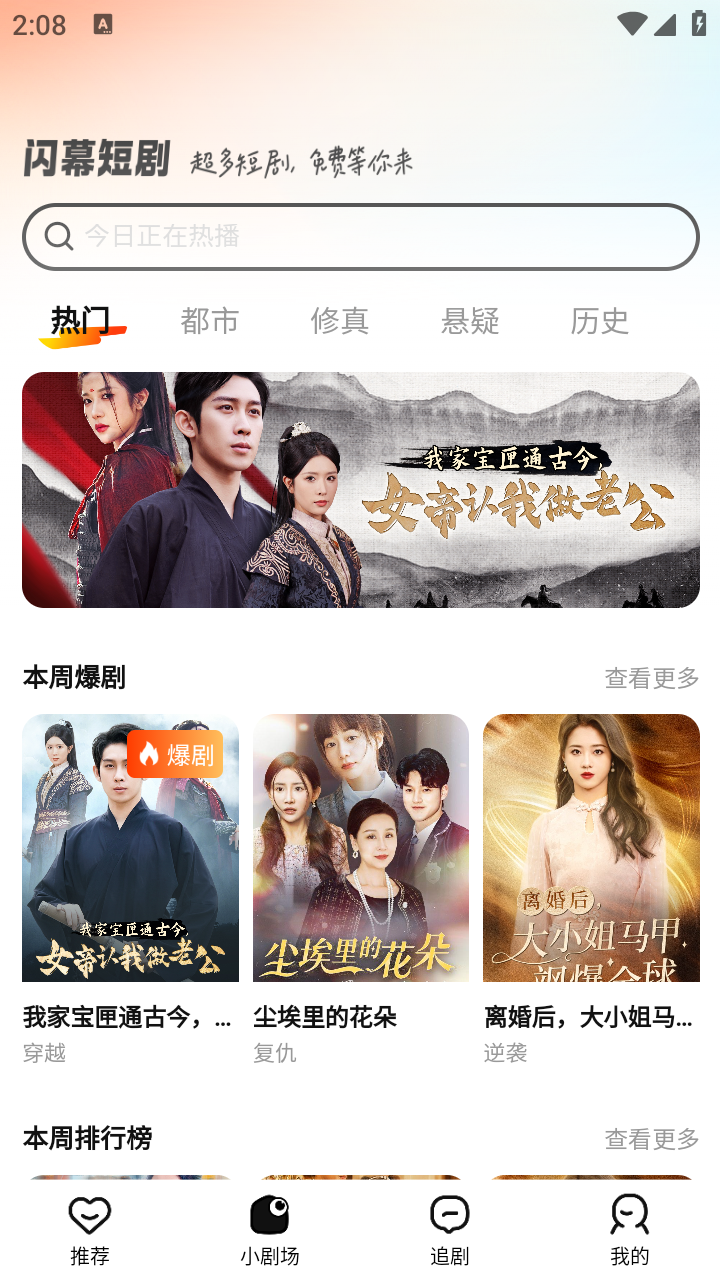Open the 我的 profile icon
720x1280 pixels.
630,1215
